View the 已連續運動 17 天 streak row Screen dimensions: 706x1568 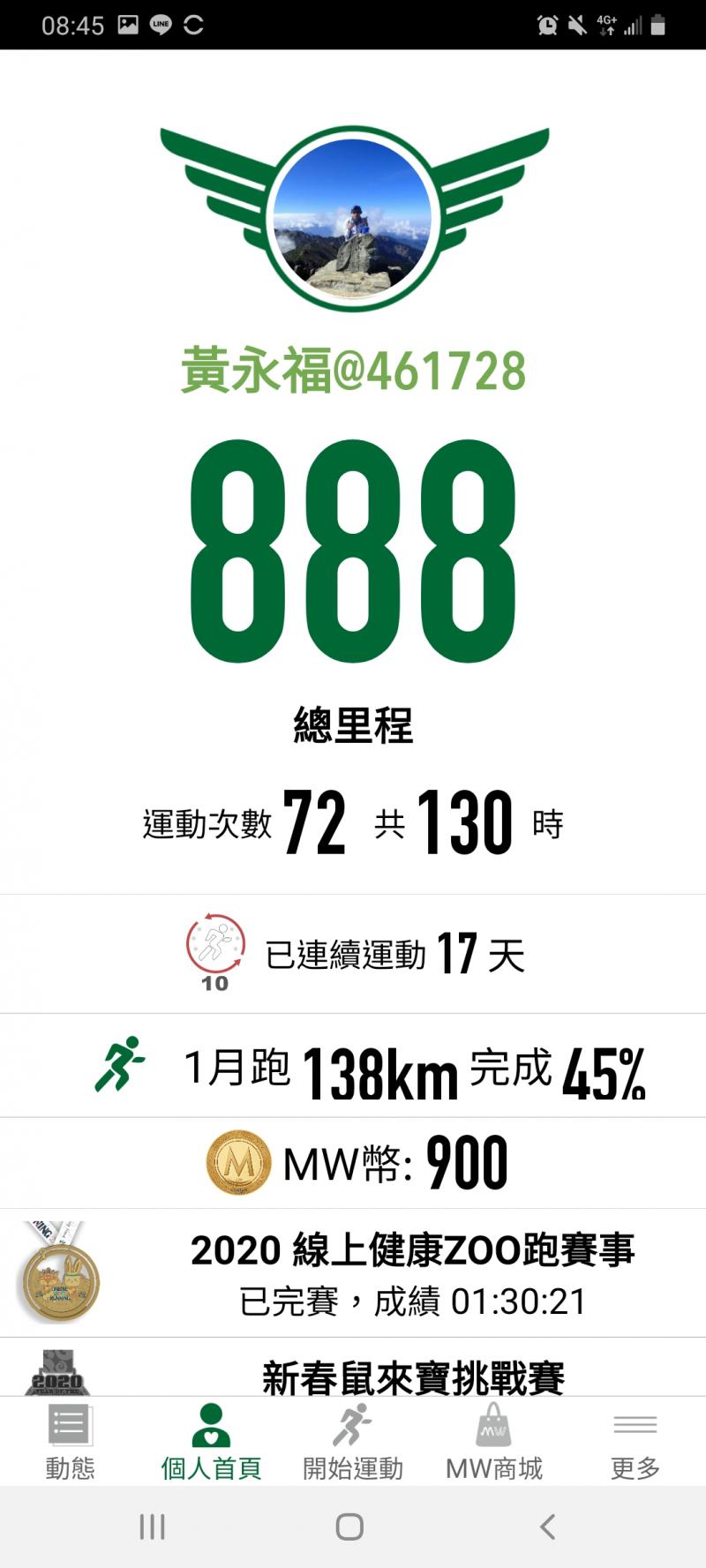(353, 954)
